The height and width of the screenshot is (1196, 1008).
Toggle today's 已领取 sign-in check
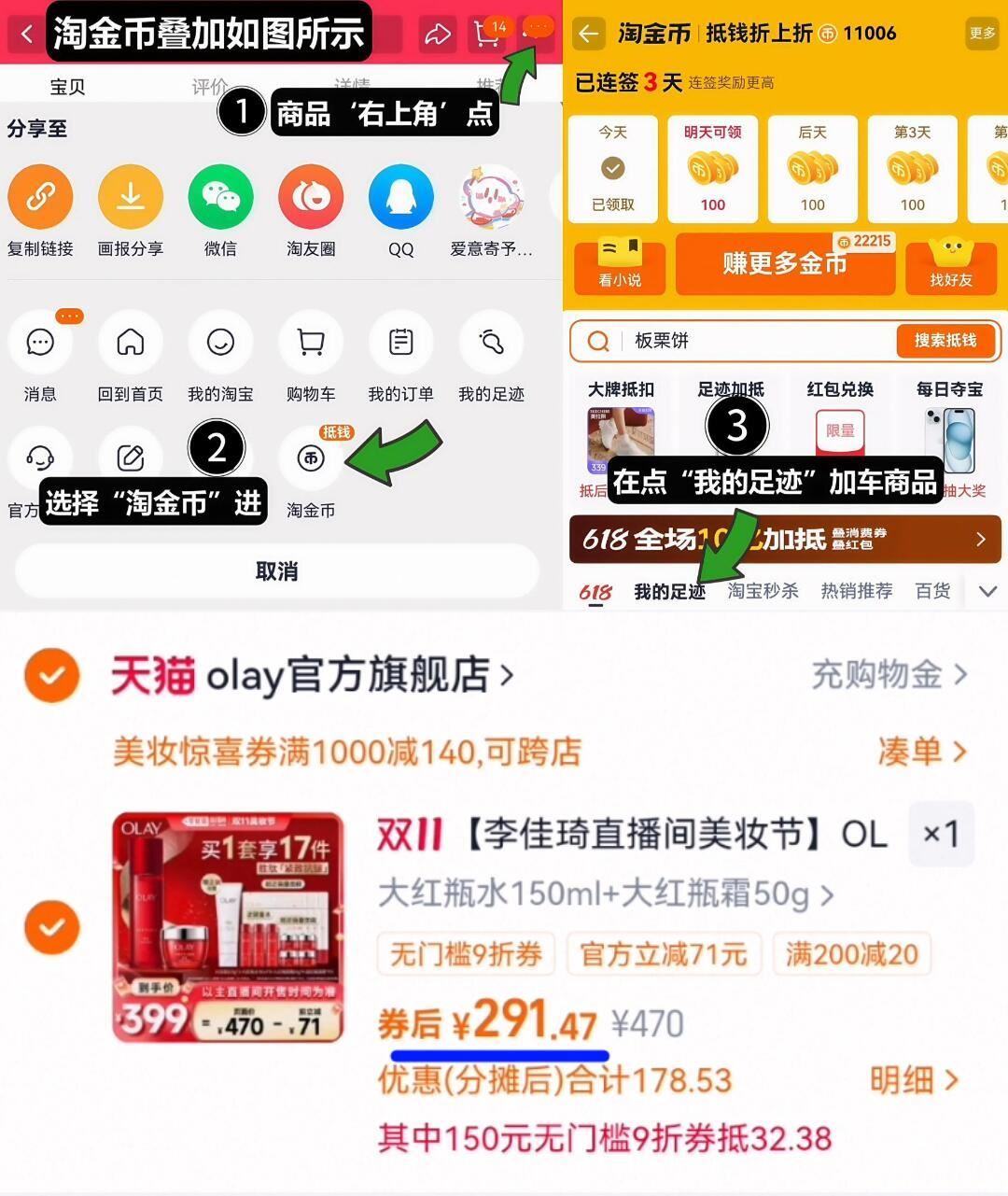tap(612, 169)
